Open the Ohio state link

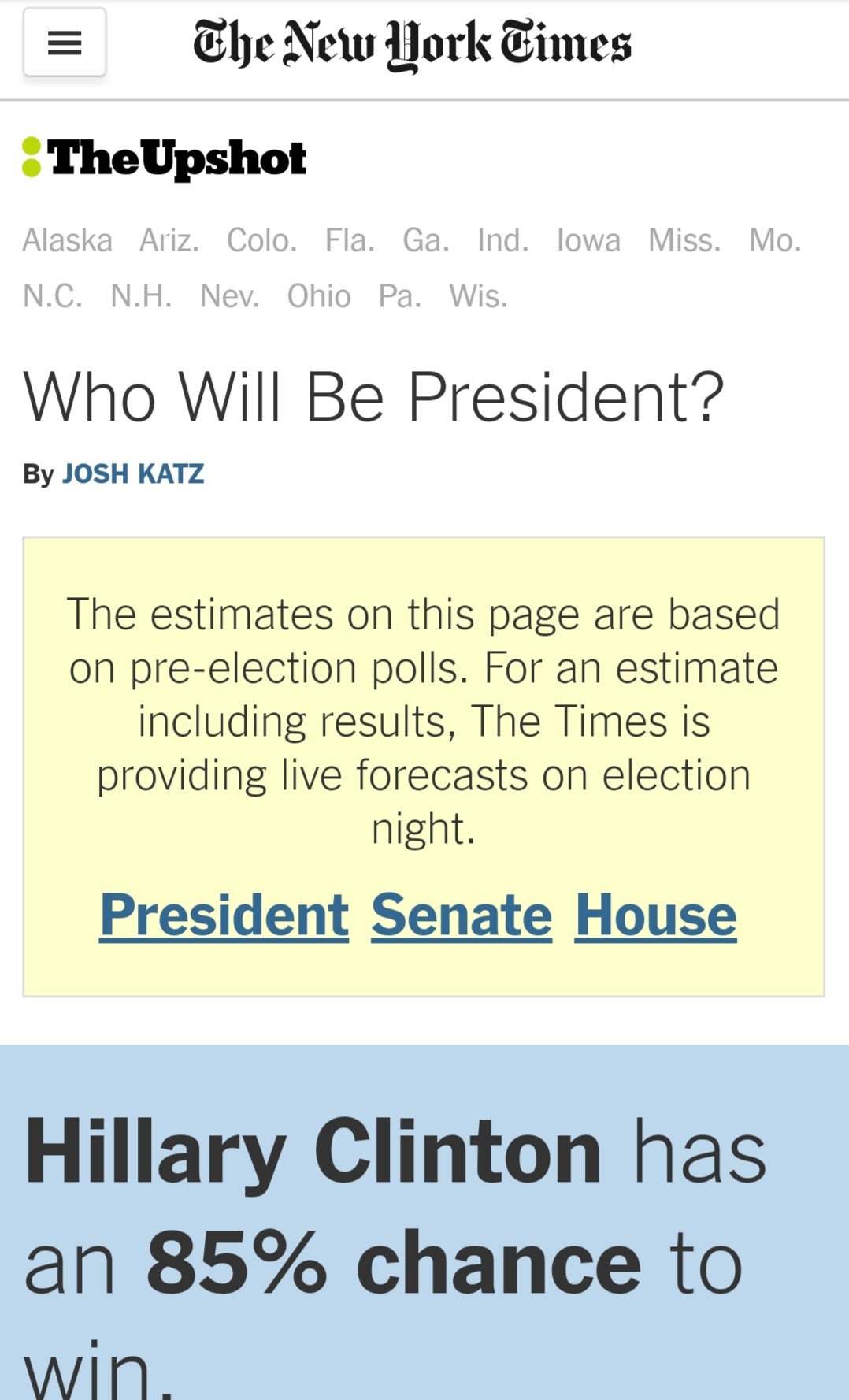click(319, 296)
